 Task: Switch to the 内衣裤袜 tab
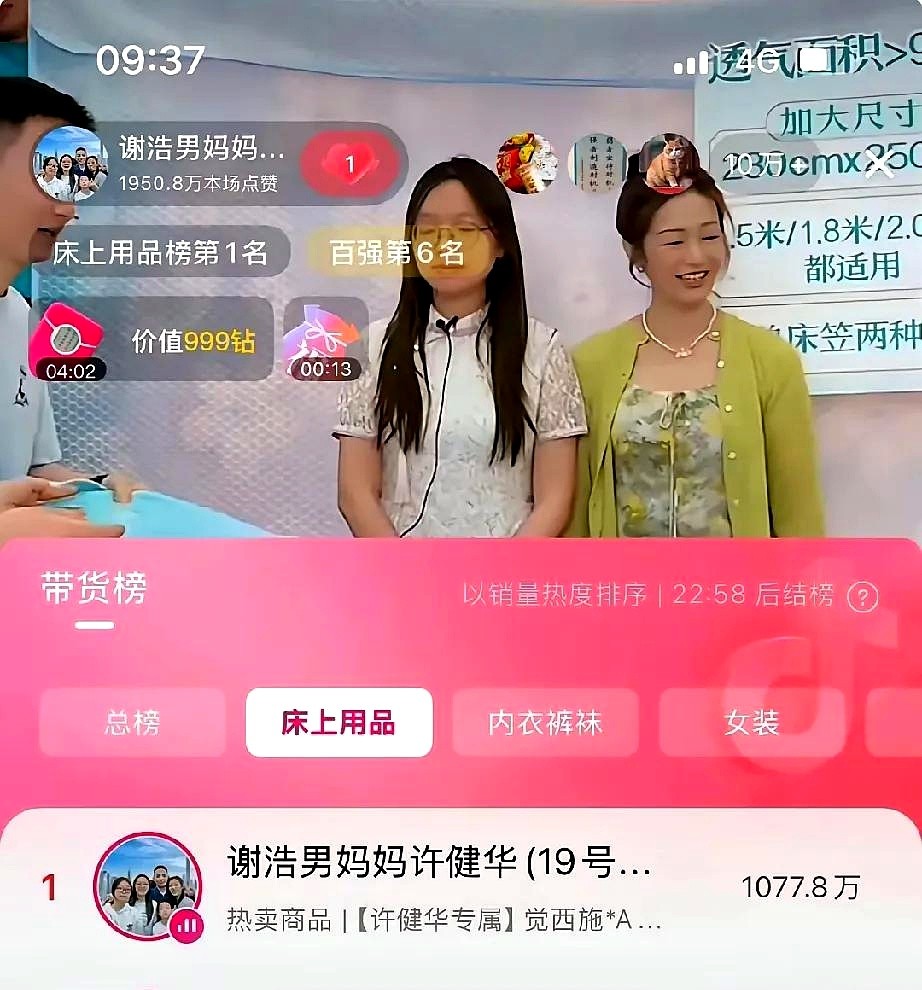point(545,723)
